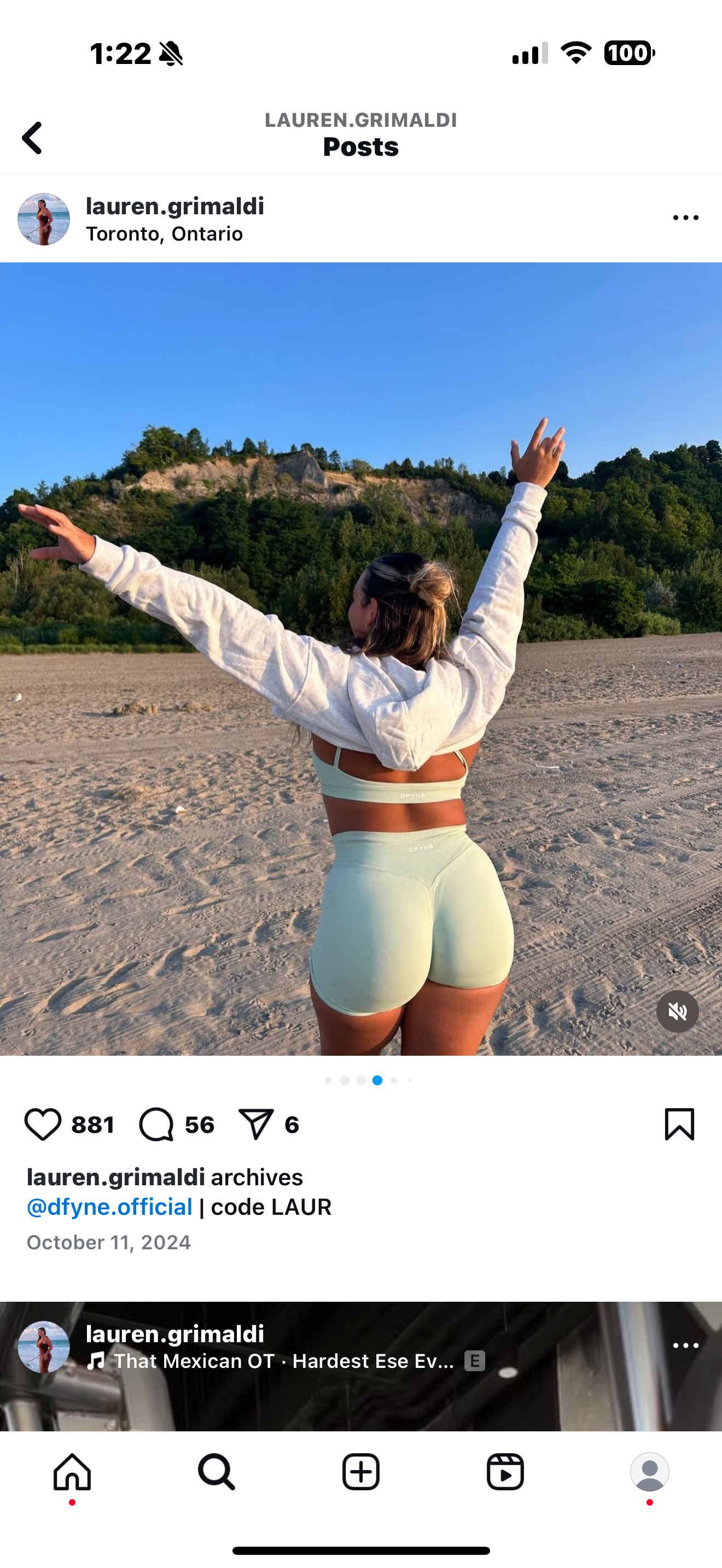This screenshot has width=722, height=1568.
Task: Switch to the Reels tab
Action: pos(505,1472)
